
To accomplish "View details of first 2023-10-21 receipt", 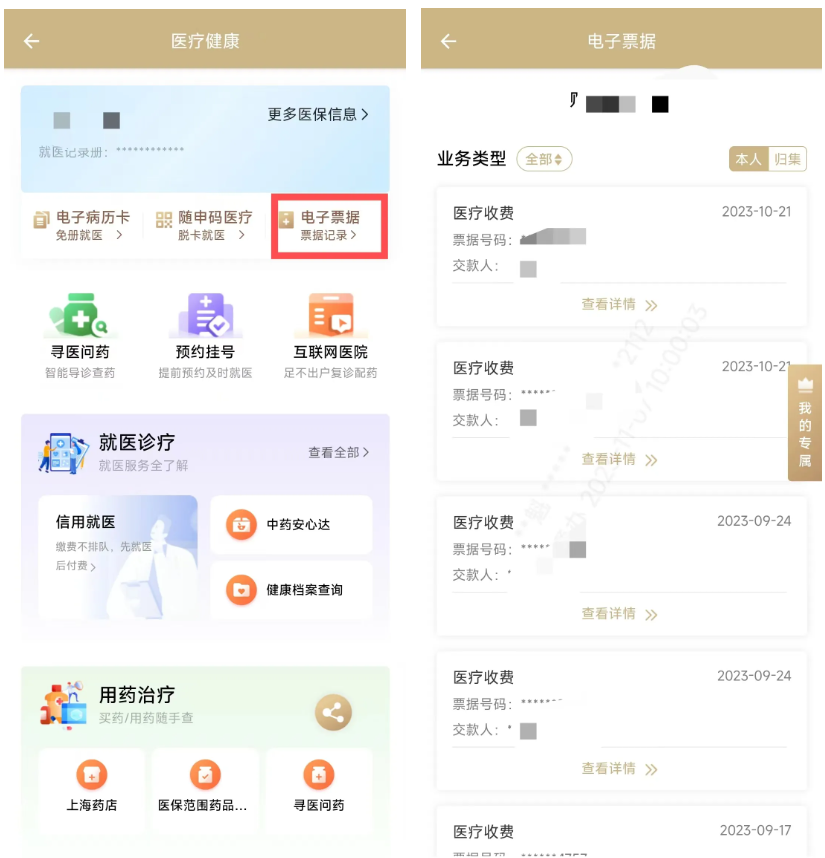I will pos(620,305).
